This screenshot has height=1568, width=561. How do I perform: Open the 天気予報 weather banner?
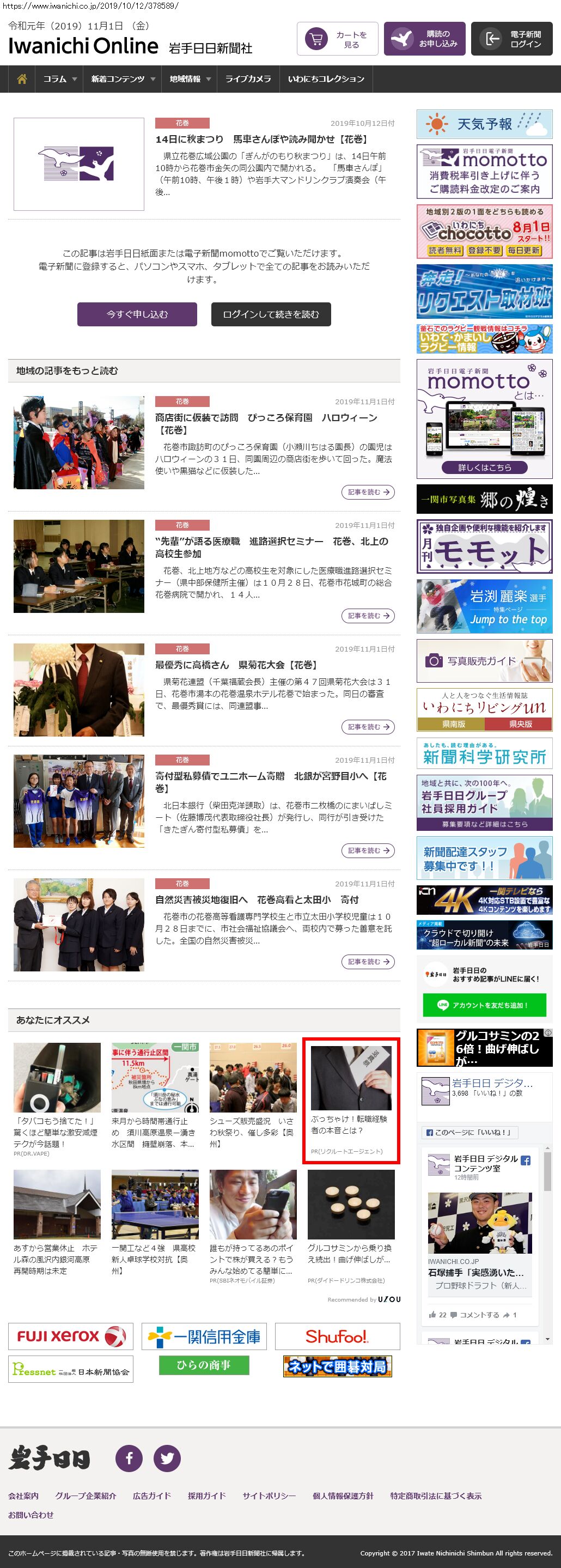[x=484, y=124]
